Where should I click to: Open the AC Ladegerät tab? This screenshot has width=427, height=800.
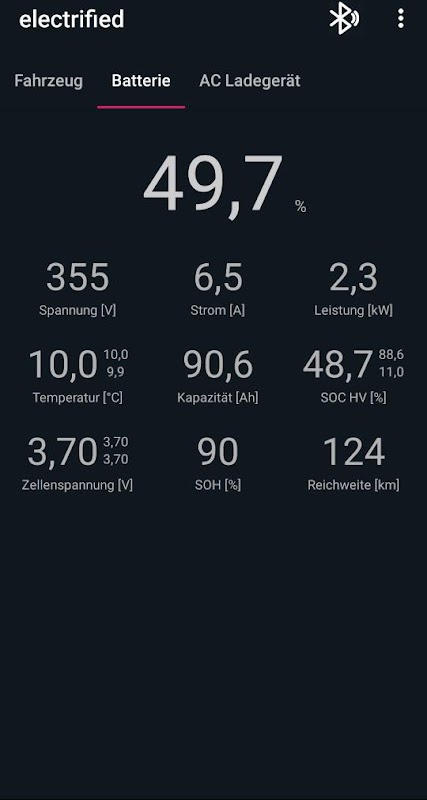tap(250, 81)
